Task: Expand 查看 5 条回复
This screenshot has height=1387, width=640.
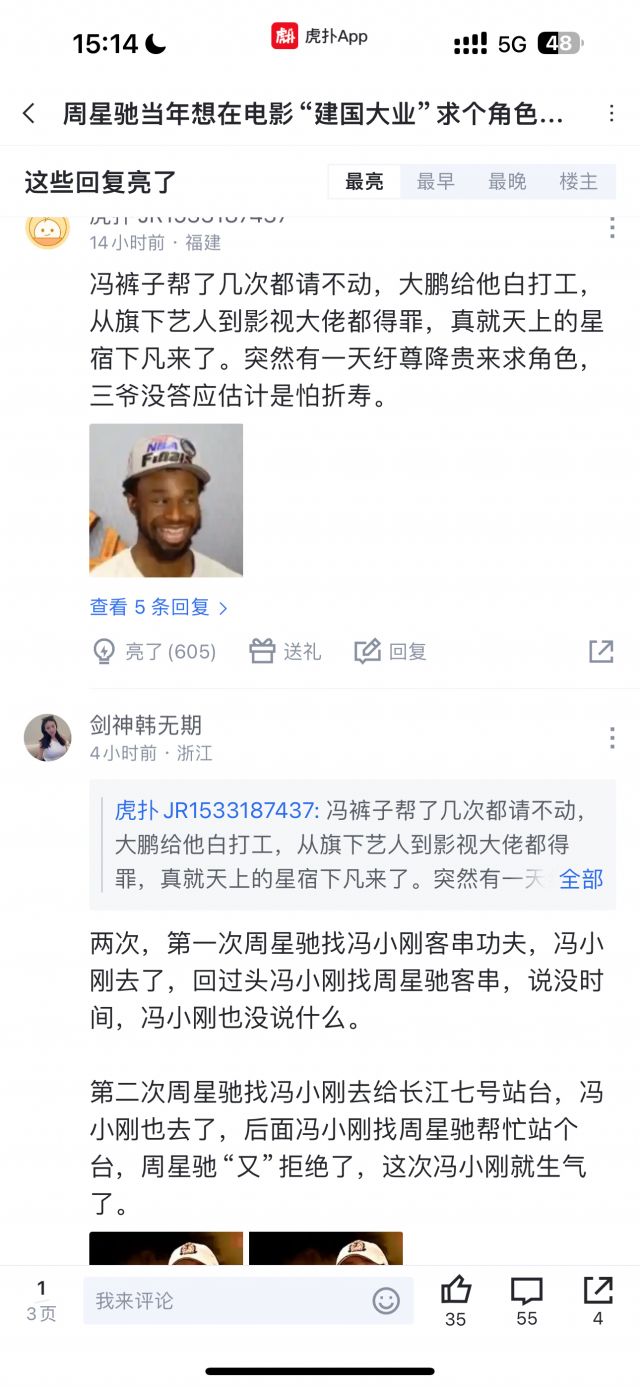Action: click(159, 607)
